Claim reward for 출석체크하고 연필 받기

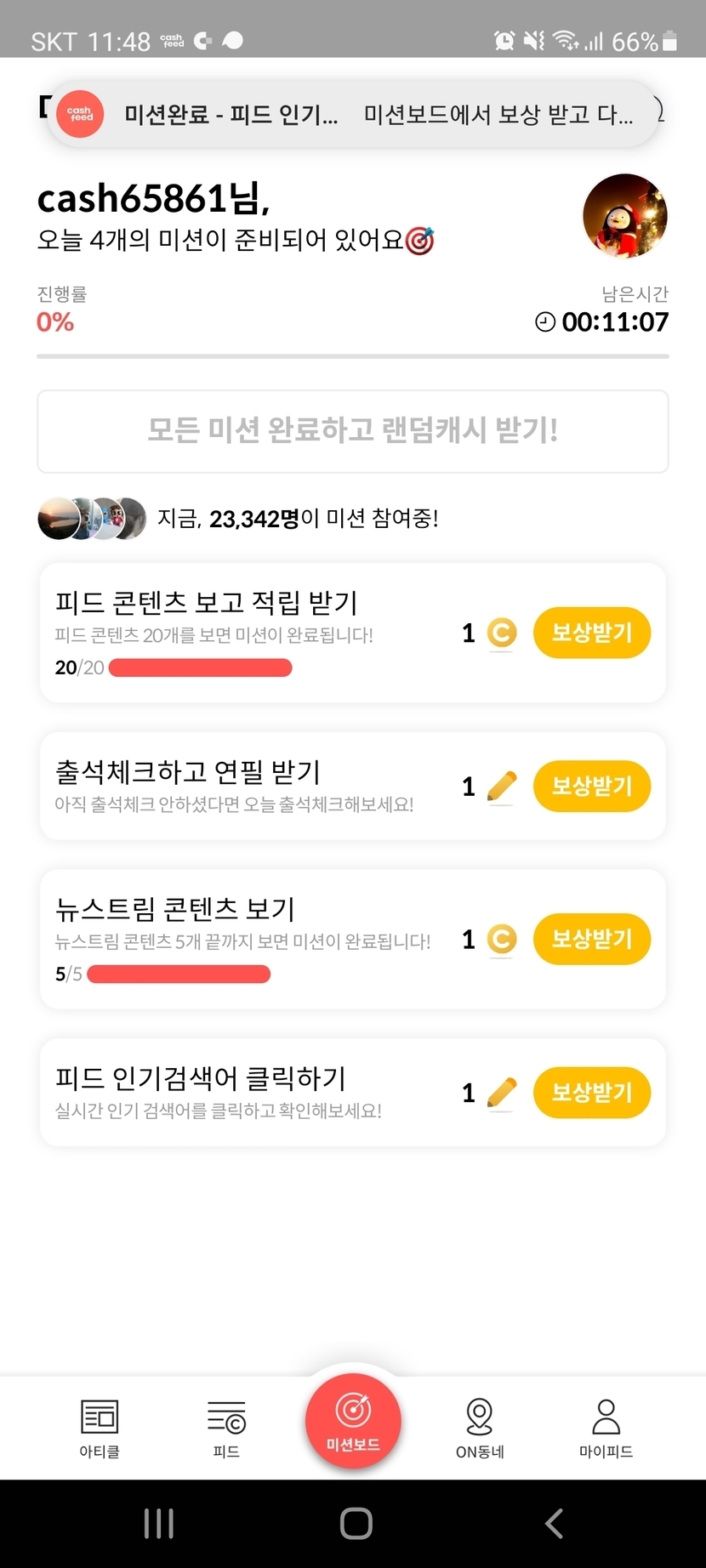pos(591,786)
